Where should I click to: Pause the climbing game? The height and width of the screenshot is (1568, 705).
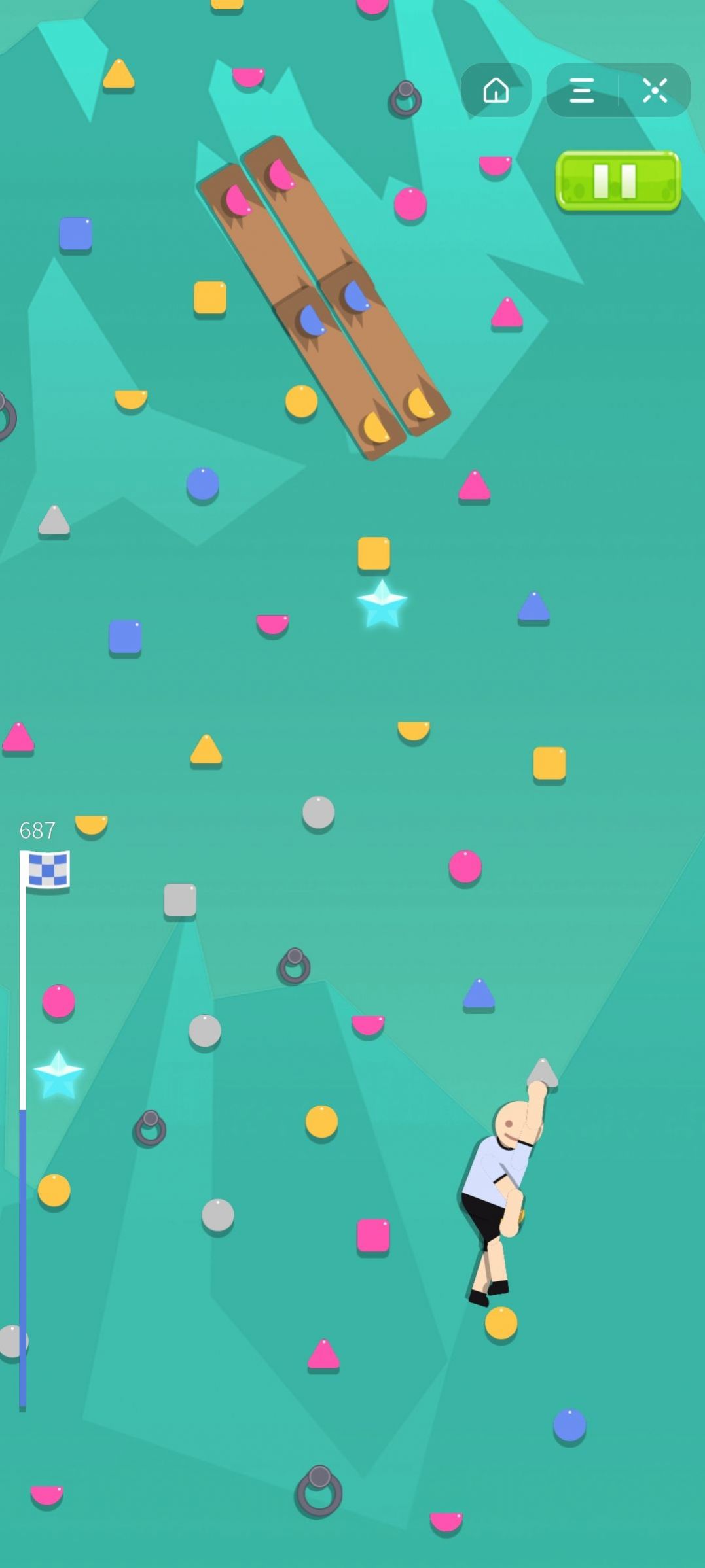(x=618, y=181)
